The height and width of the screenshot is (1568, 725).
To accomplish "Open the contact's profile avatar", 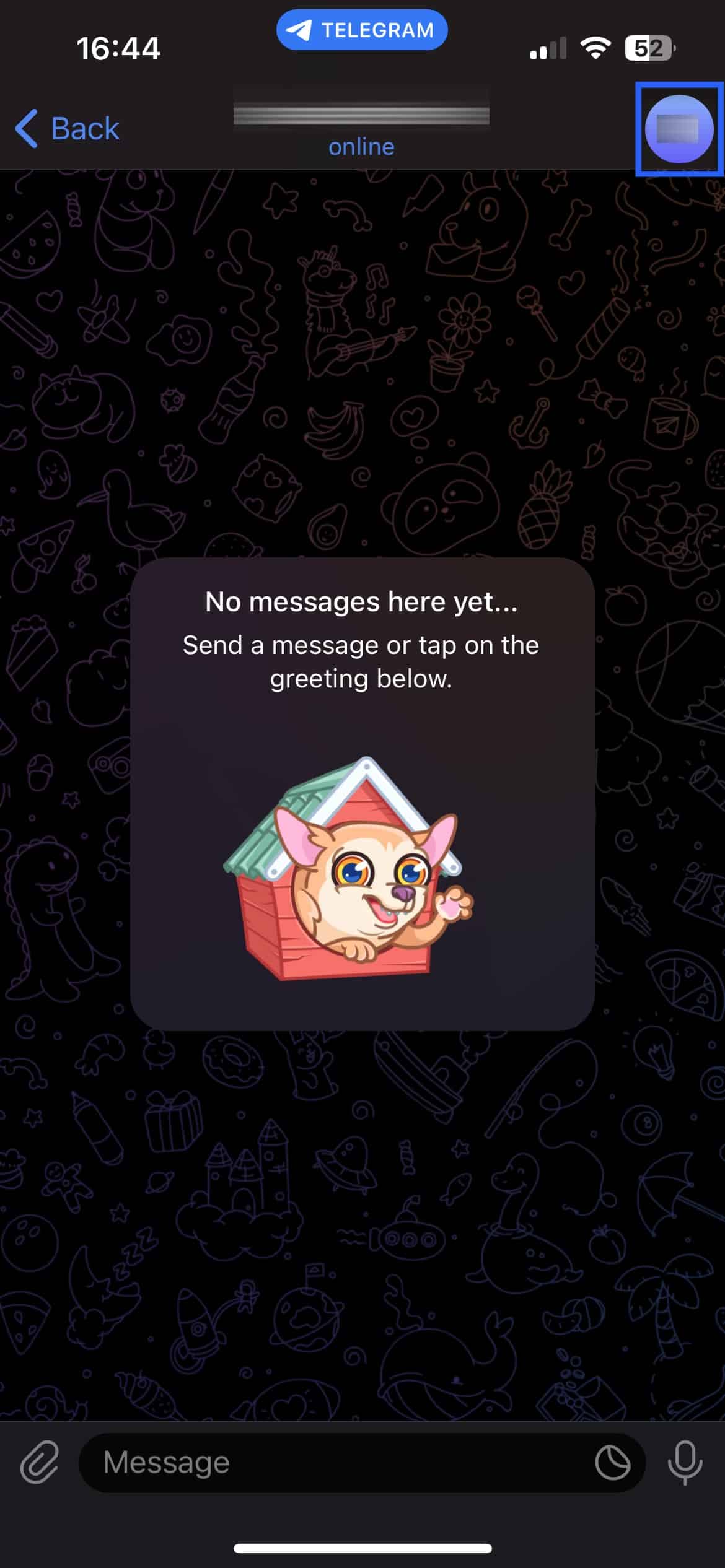I will (x=679, y=129).
